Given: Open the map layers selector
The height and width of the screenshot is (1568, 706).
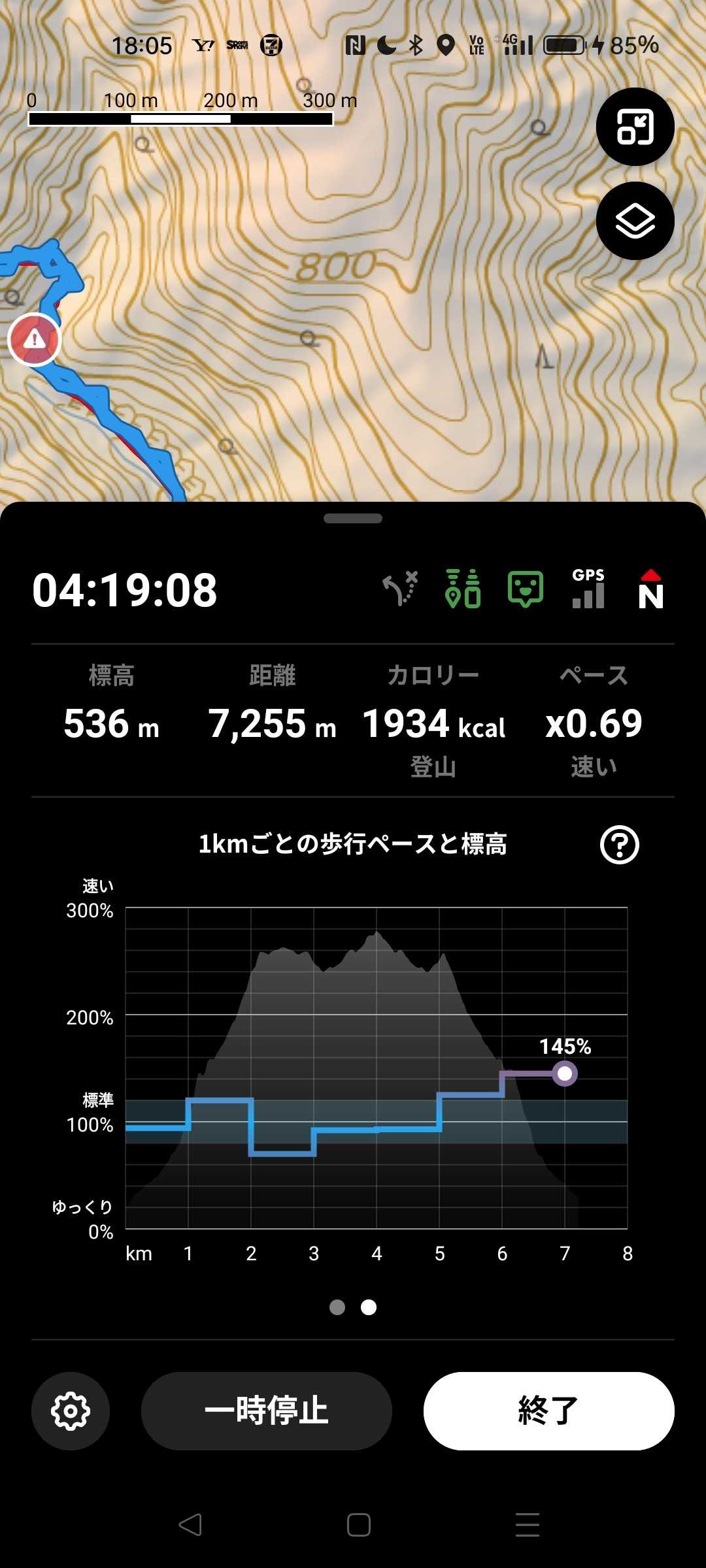Looking at the screenshot, I should pyautogui.click(x=635, y=221).
